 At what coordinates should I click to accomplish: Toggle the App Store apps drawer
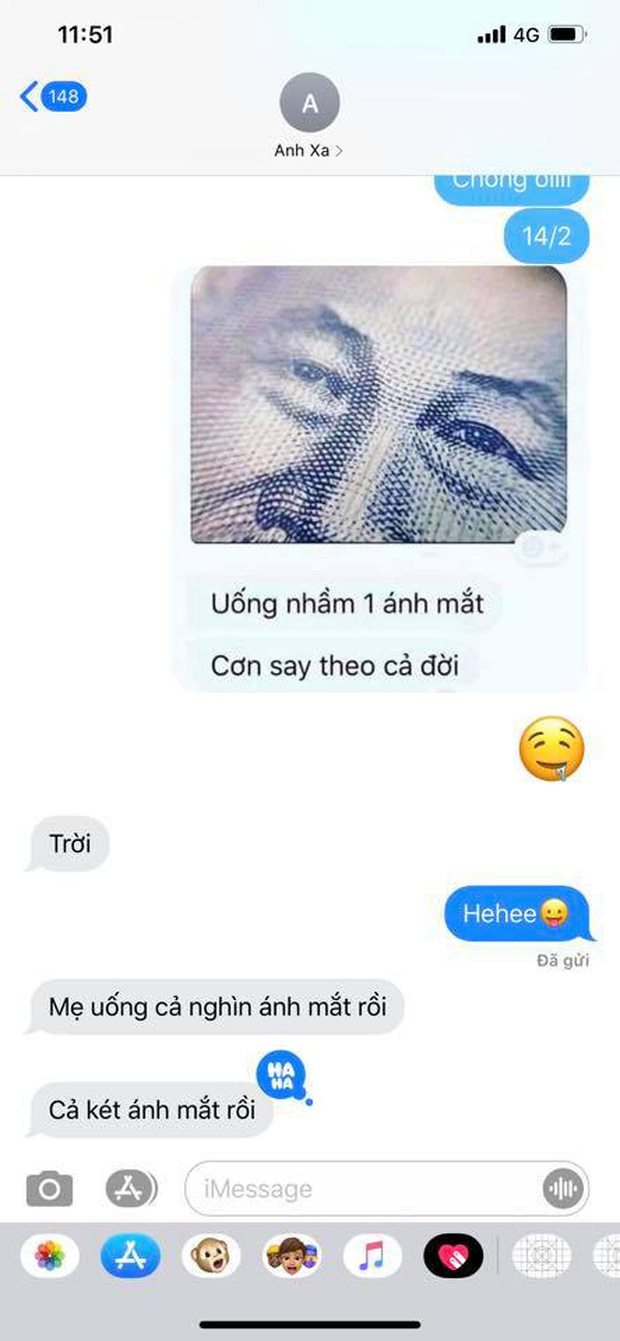click(x=131, y=1189)
